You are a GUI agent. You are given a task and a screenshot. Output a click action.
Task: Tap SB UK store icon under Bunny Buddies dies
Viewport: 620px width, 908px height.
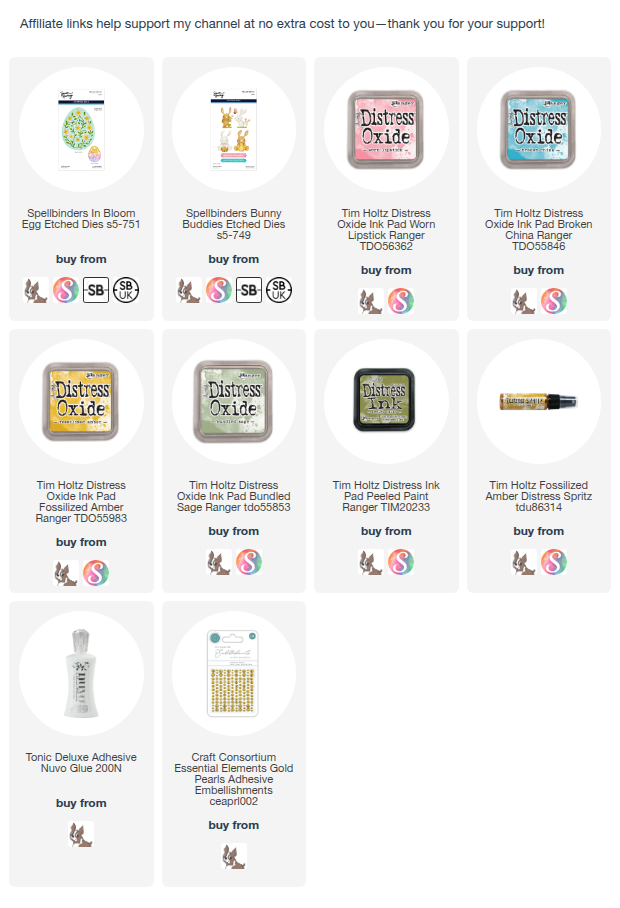coord(279,290)
